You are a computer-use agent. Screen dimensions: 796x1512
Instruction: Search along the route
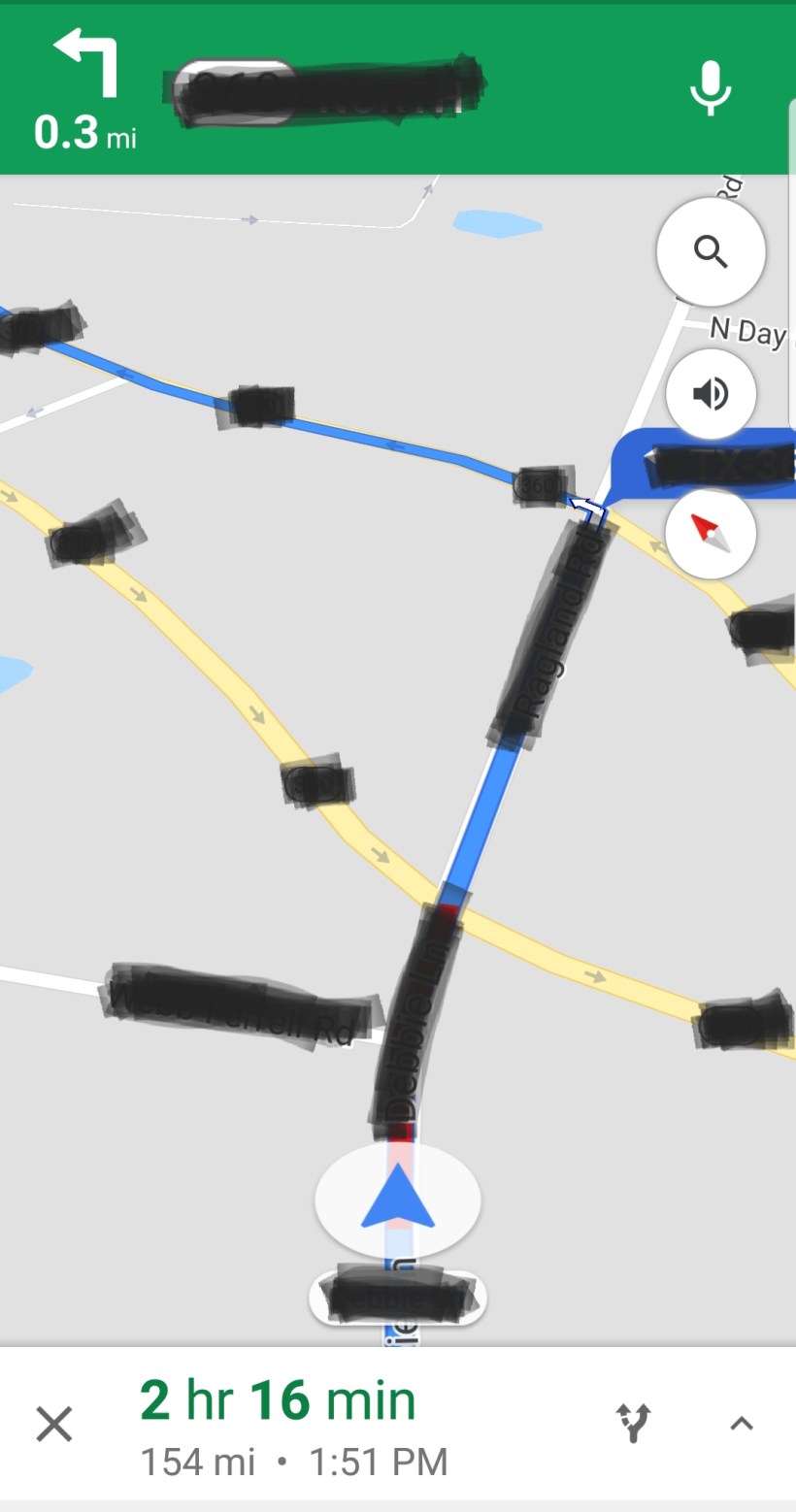(711, 252)
